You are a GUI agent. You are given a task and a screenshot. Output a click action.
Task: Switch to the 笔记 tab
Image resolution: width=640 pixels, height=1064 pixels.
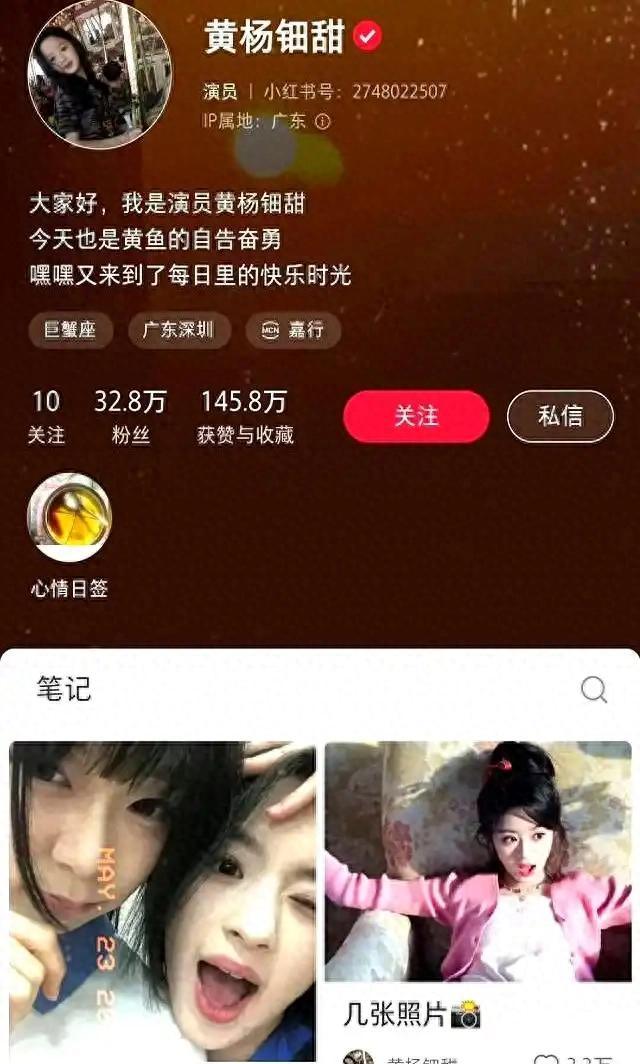pyautogui.click(x=64, y=689)
